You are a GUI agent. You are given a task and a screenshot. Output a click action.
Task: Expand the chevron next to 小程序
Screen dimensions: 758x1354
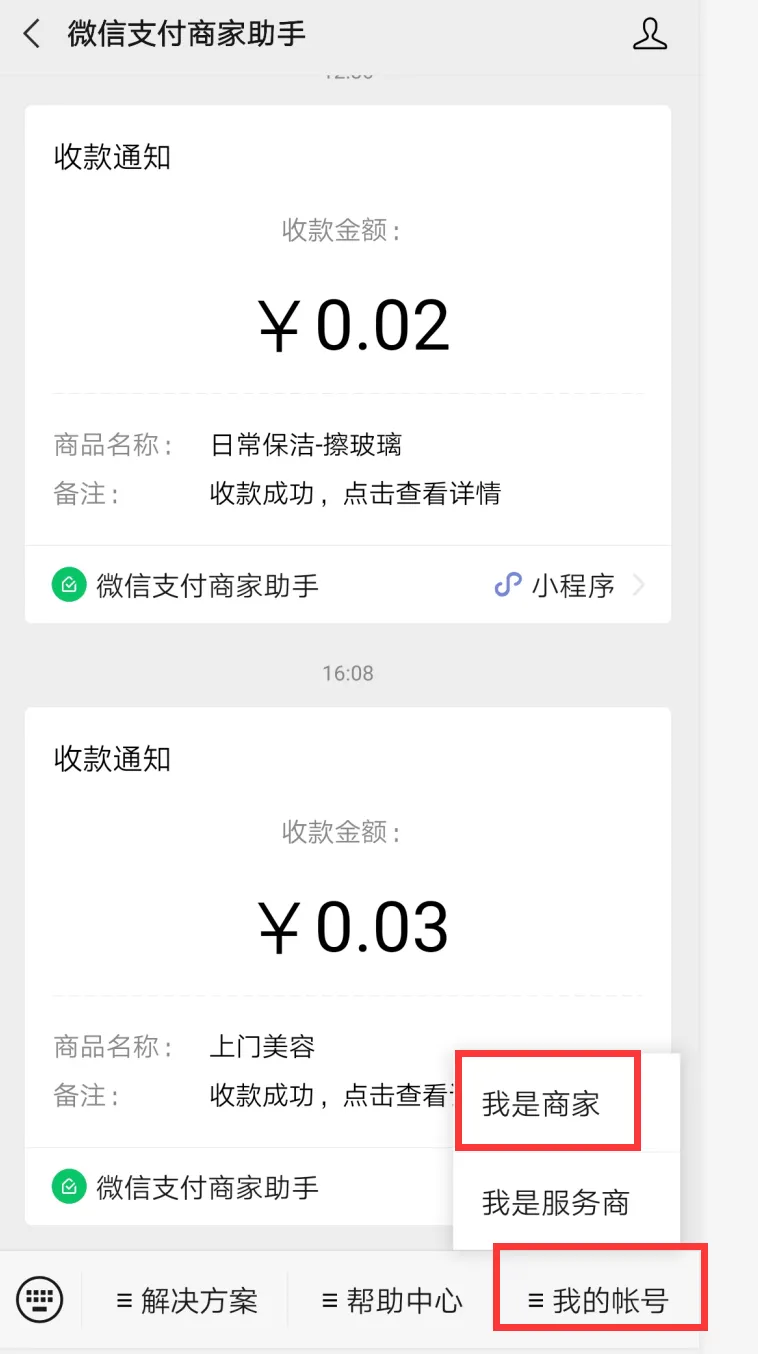point(639,585)
